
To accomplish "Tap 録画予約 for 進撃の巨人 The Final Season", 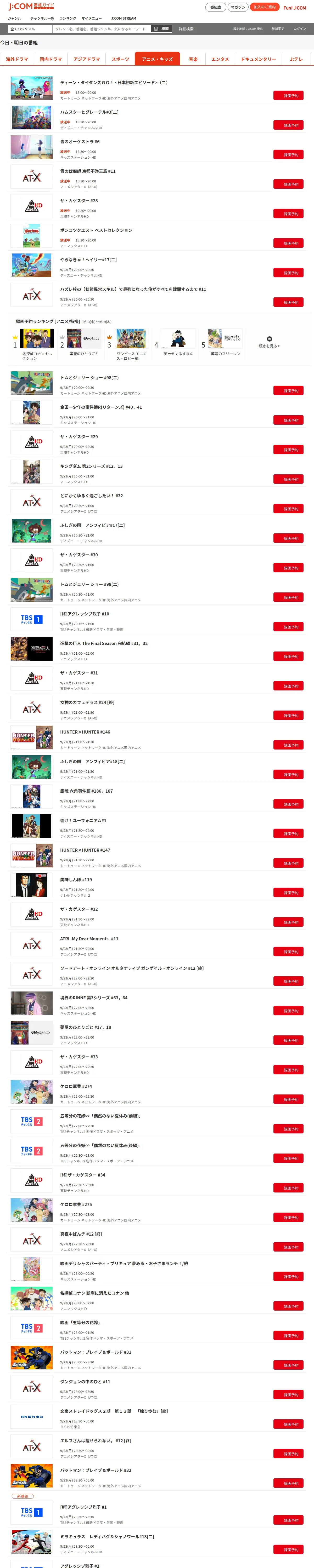I will click(288, 657).
